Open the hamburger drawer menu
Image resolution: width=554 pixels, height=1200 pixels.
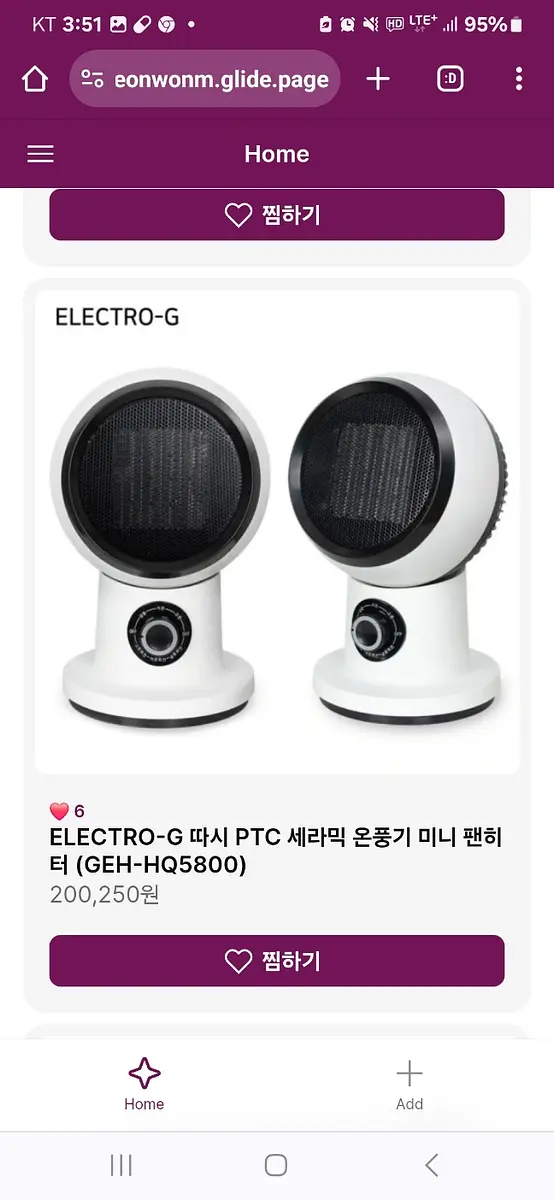tap(40, 154)
